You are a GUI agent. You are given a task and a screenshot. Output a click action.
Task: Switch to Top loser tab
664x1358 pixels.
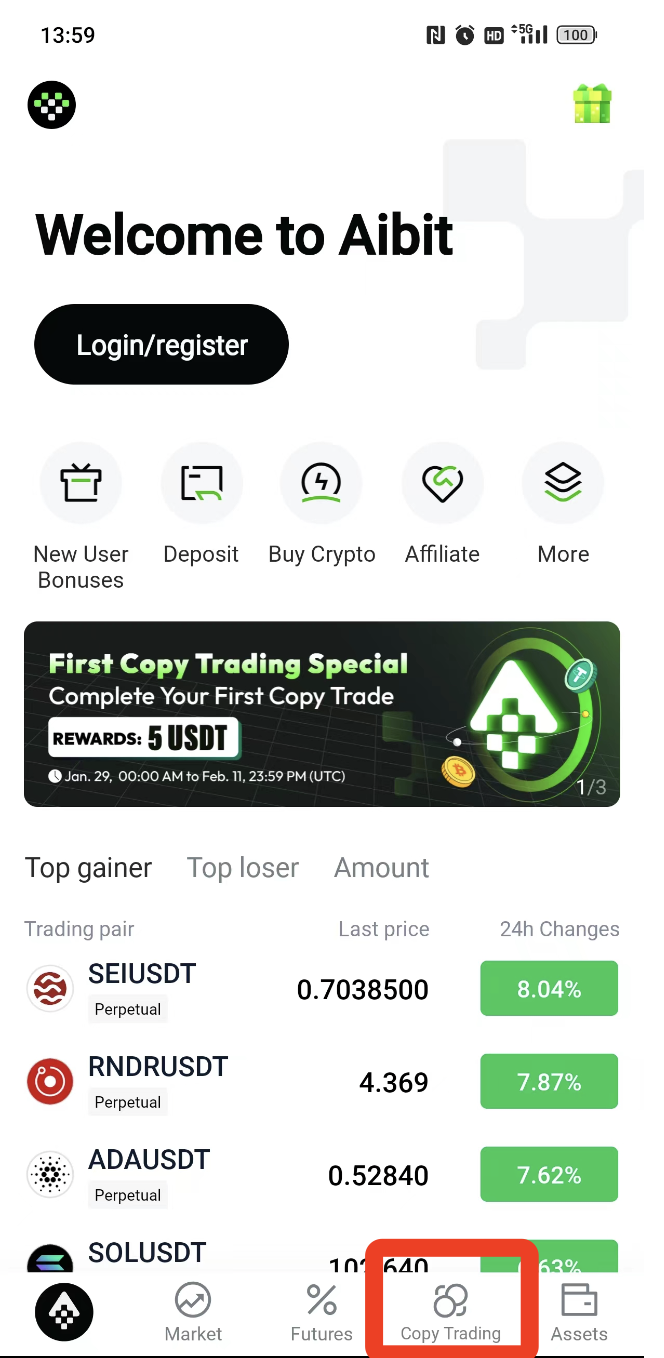(243, 868)
